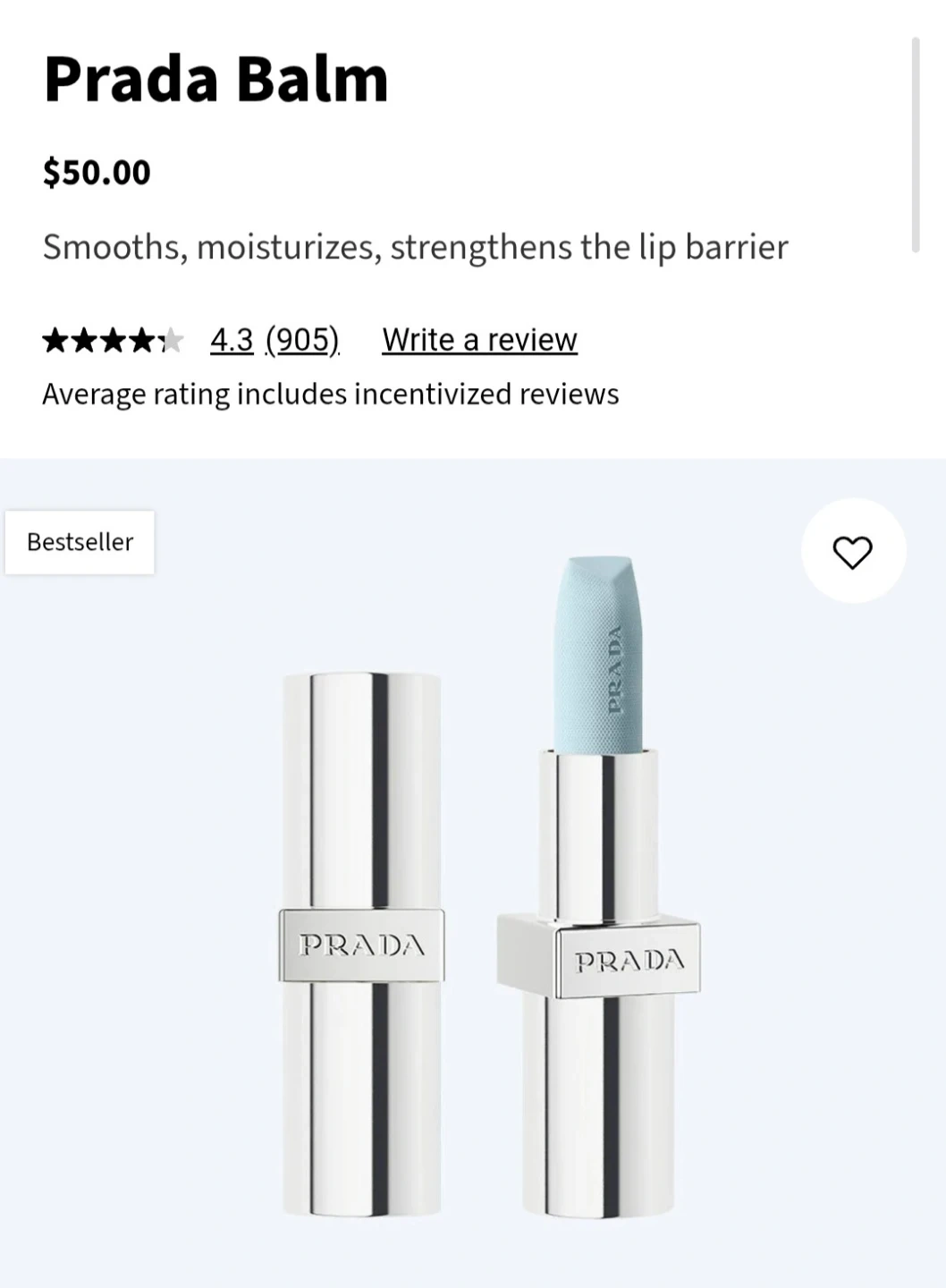This screenshot has height=1288, width=946.
Task: Open the 4.3 rating link
Action: pyautogui.click(x=232, y=340)
